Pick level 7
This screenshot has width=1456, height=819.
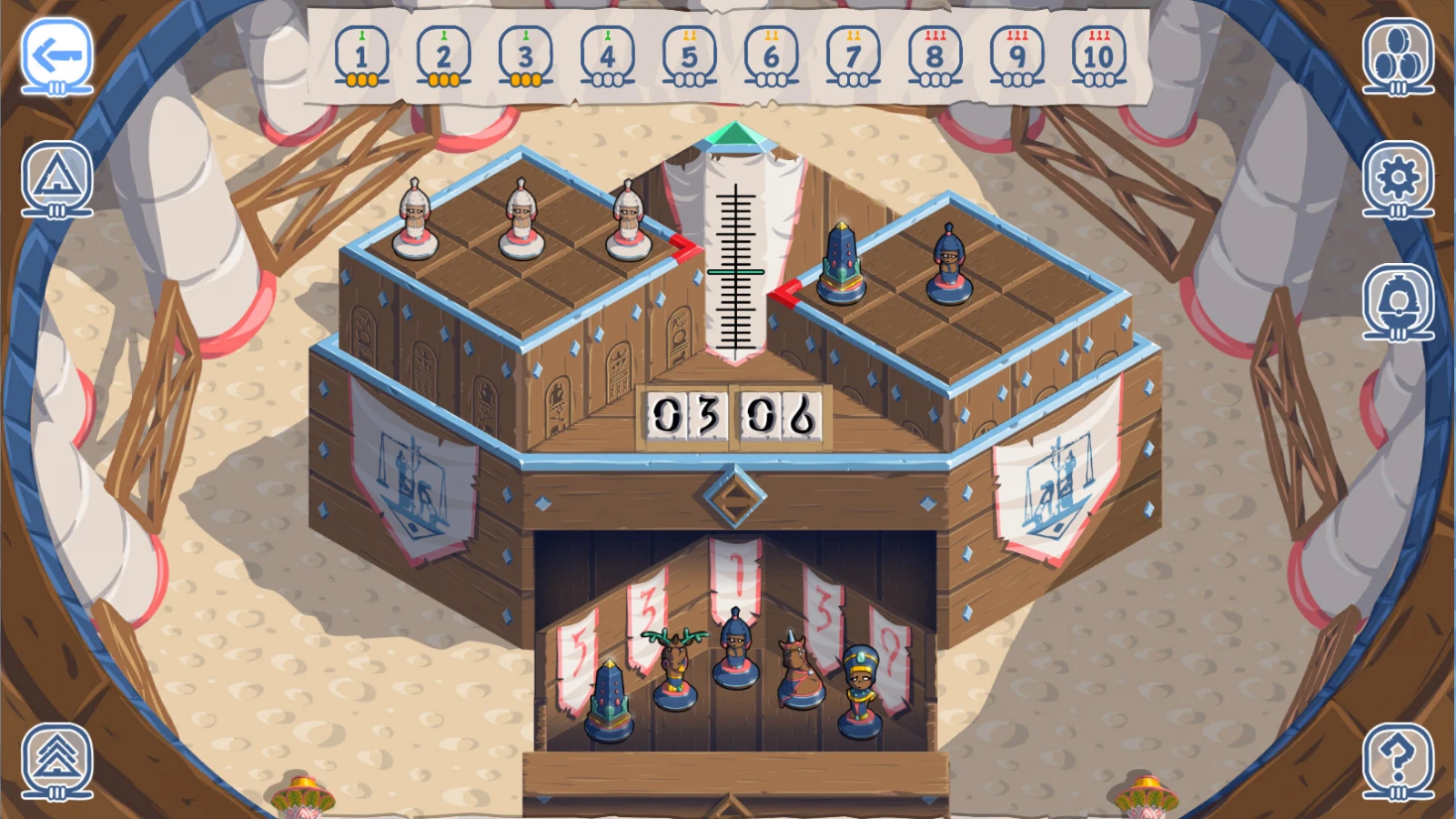click(853, 56)
